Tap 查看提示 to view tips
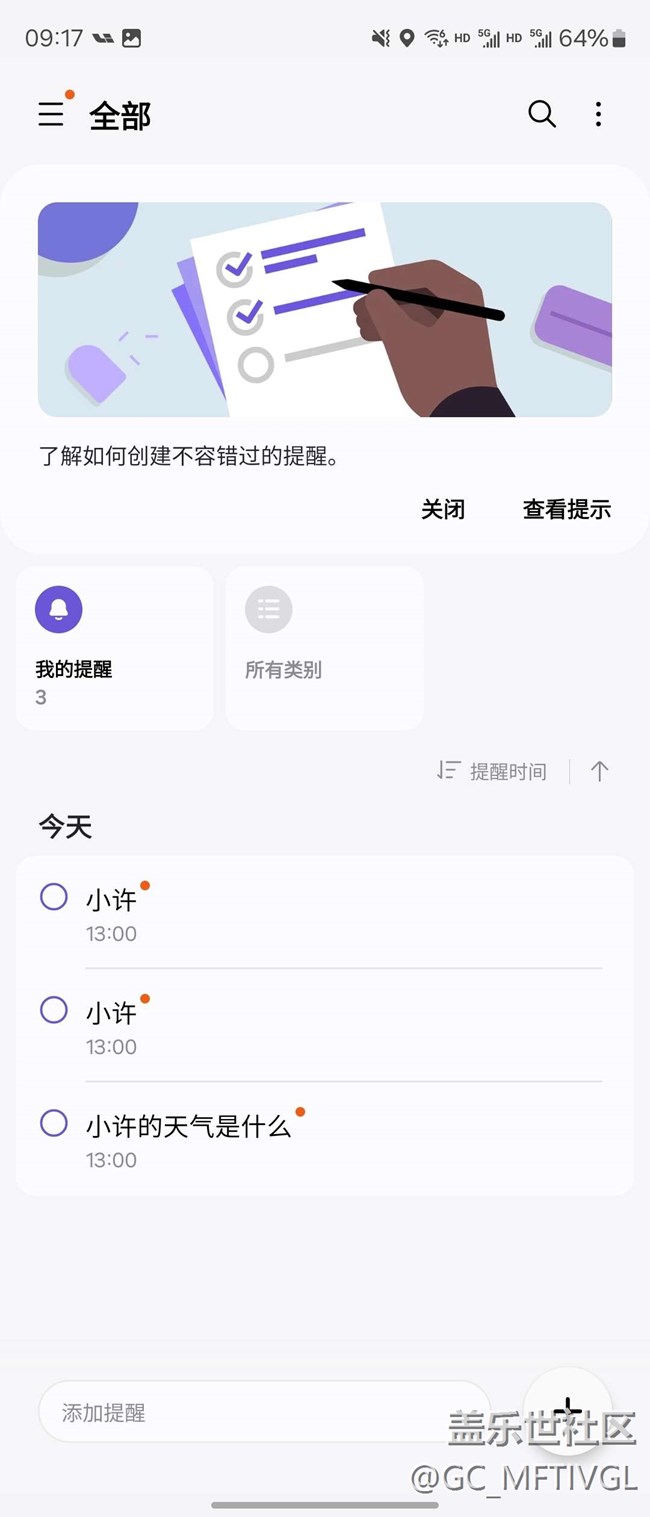Viewport: 650px width, 1517px height. click(566, 509)
